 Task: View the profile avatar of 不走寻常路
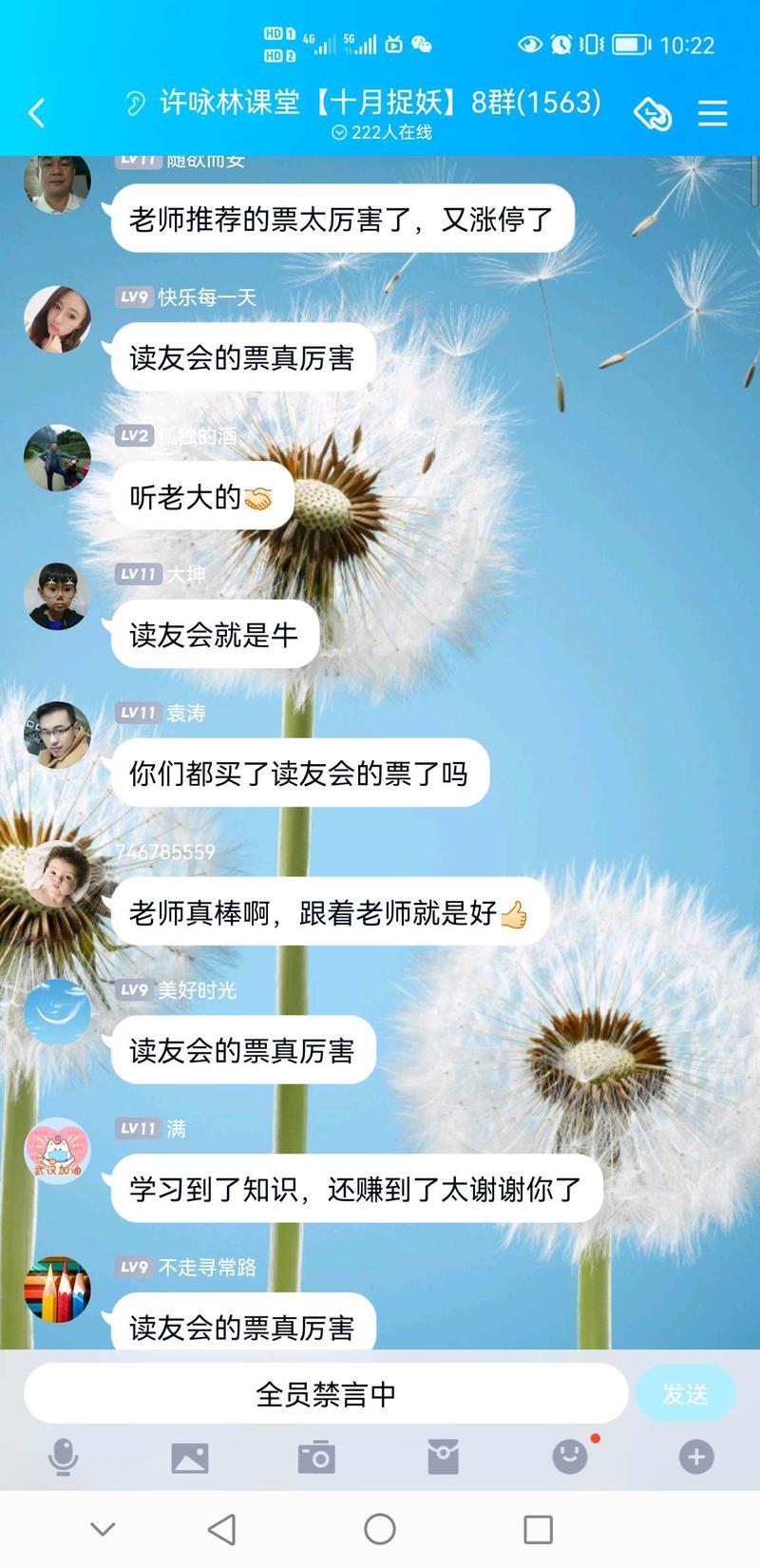coord(57,1290)
